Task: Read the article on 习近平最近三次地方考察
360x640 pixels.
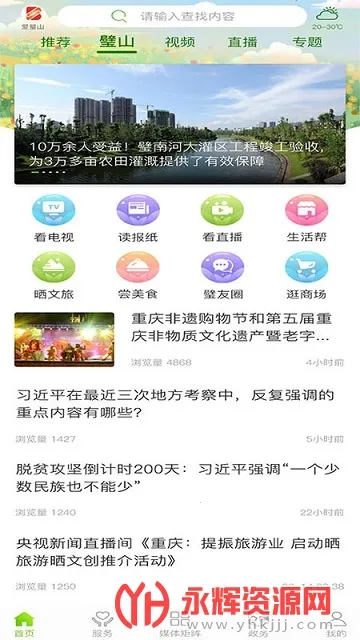Action: pos(180,416)
